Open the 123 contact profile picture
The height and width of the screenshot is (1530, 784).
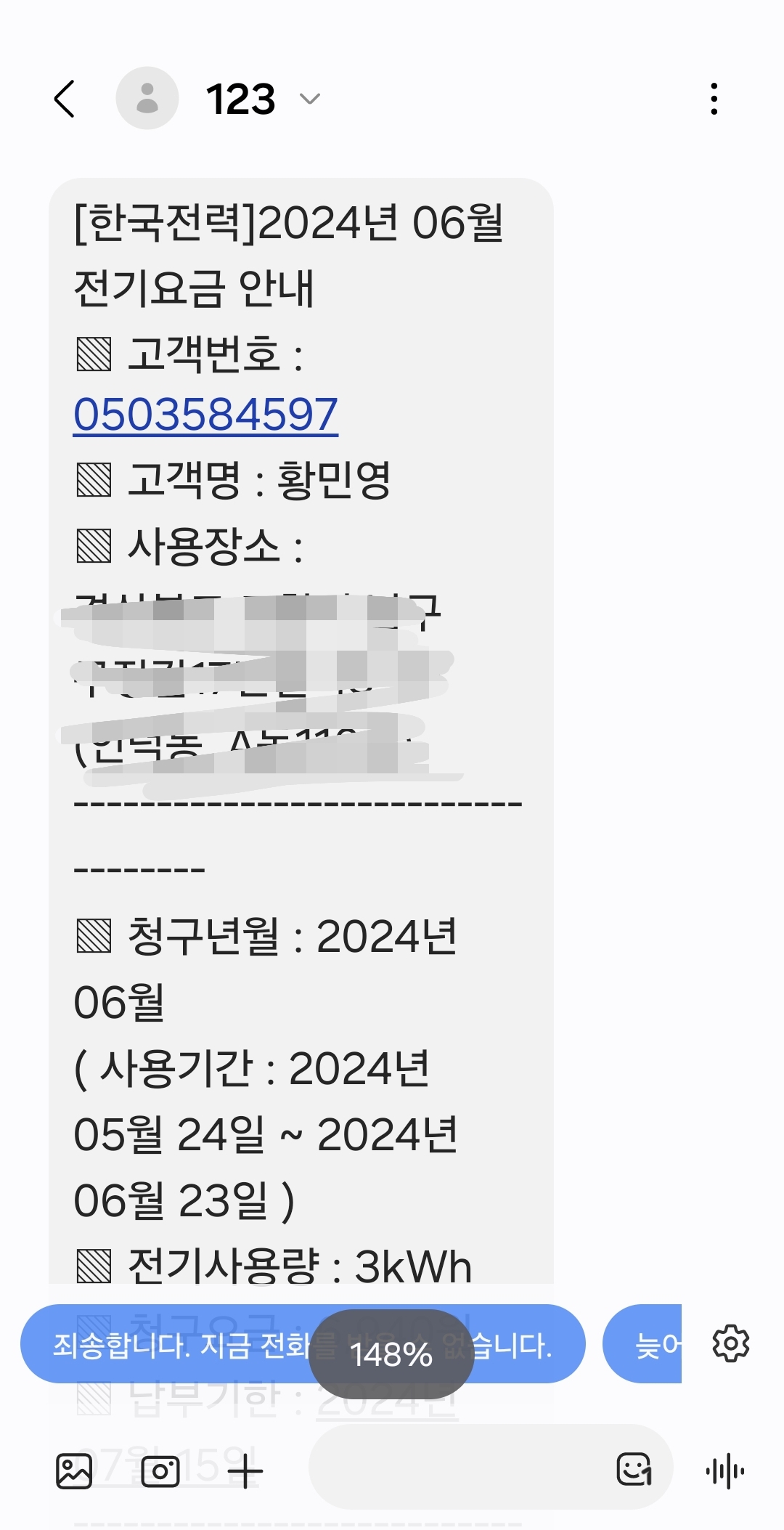147,99
